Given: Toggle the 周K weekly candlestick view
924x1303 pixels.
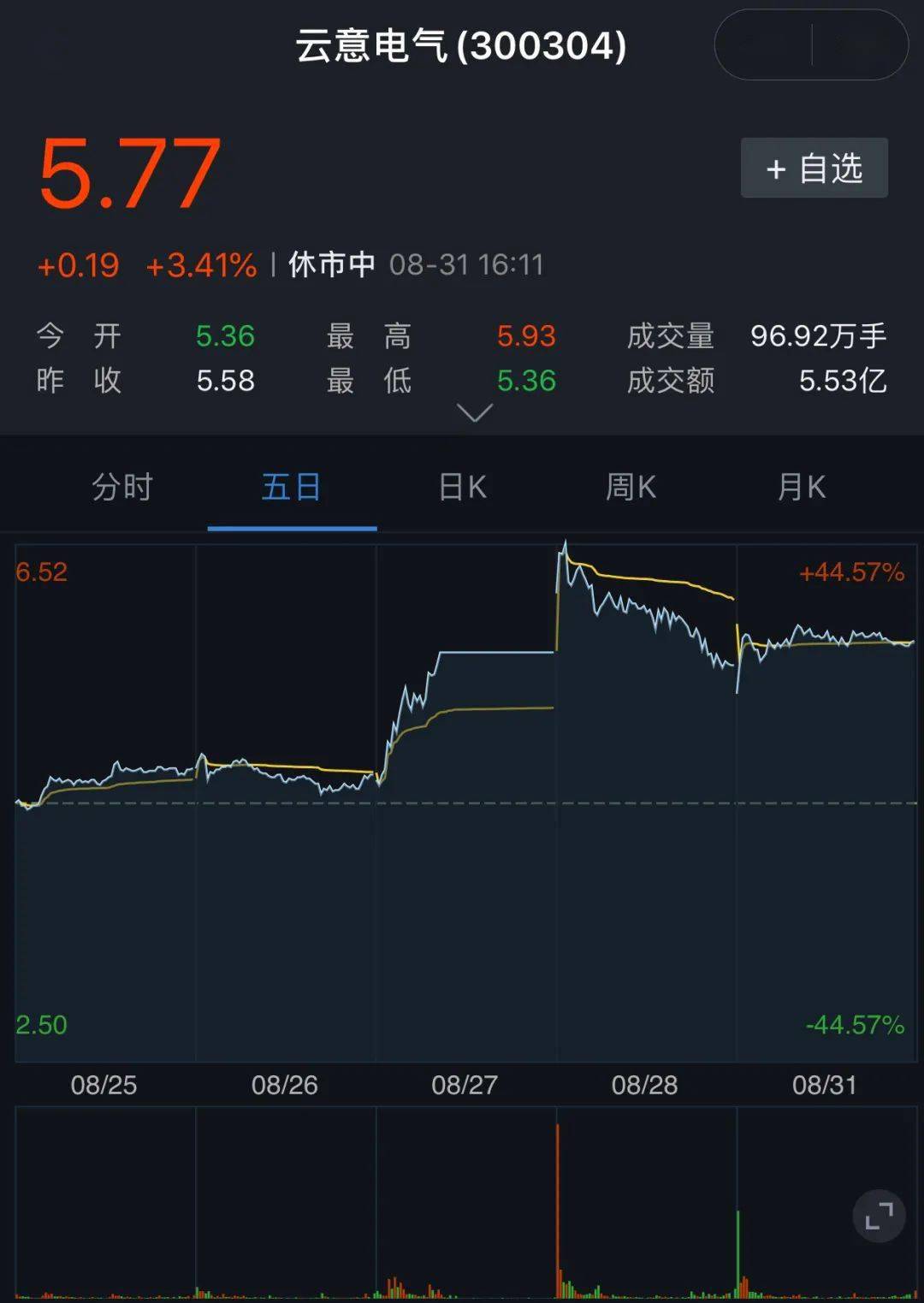Looking at the screenshot, I should [x=631, y=486].
